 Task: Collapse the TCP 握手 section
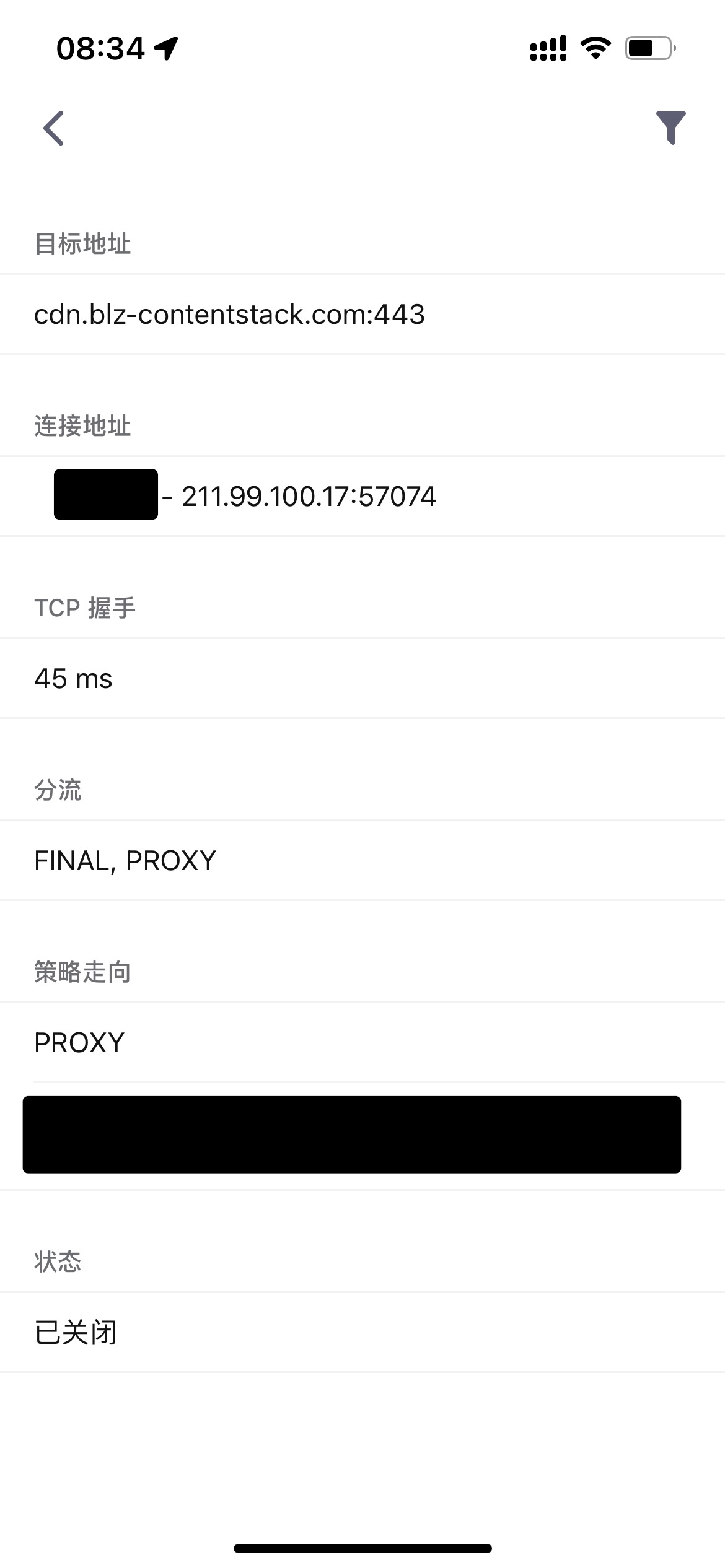[x=85, y=608]
